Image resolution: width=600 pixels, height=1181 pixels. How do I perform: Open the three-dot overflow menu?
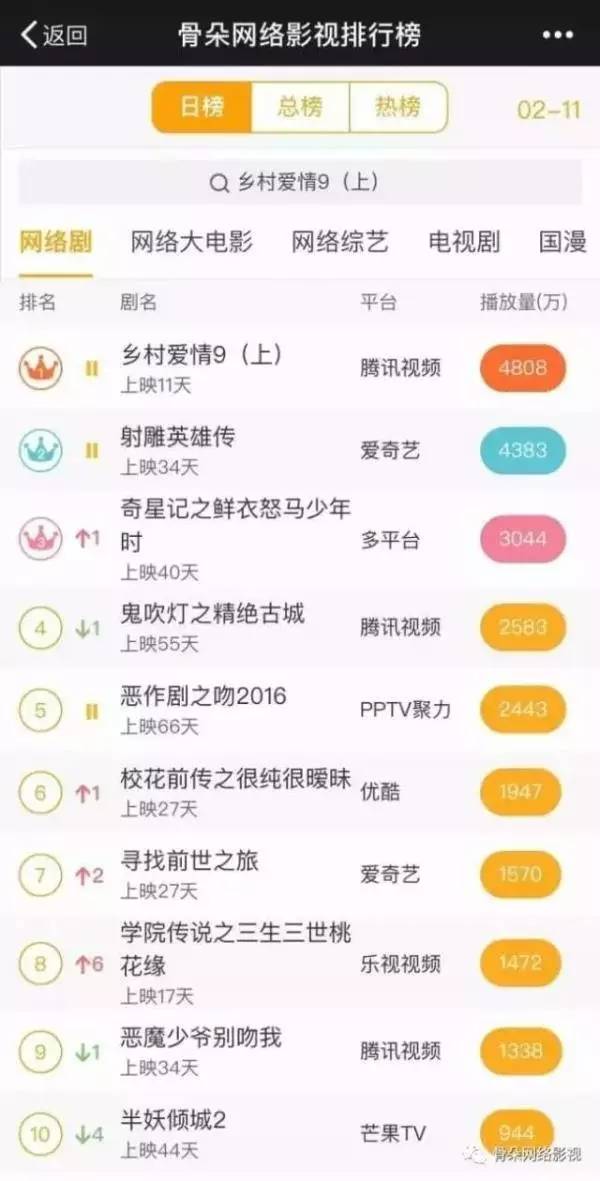coord(557,35)
